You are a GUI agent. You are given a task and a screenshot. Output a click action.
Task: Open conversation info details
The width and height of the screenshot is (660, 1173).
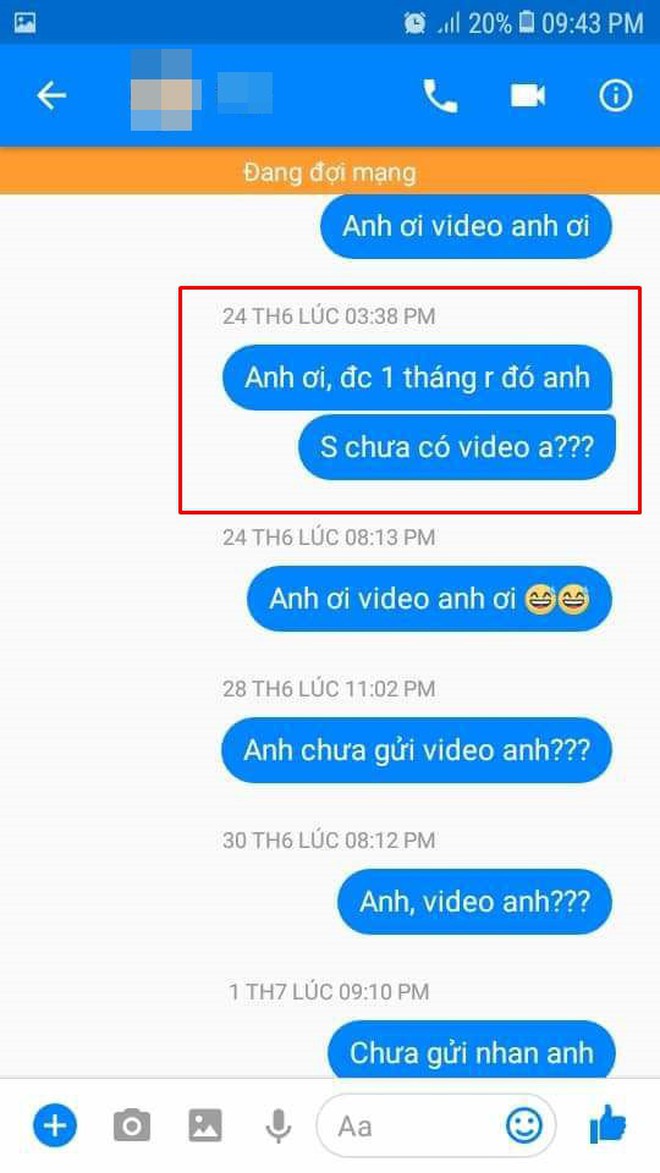(615, 96)
